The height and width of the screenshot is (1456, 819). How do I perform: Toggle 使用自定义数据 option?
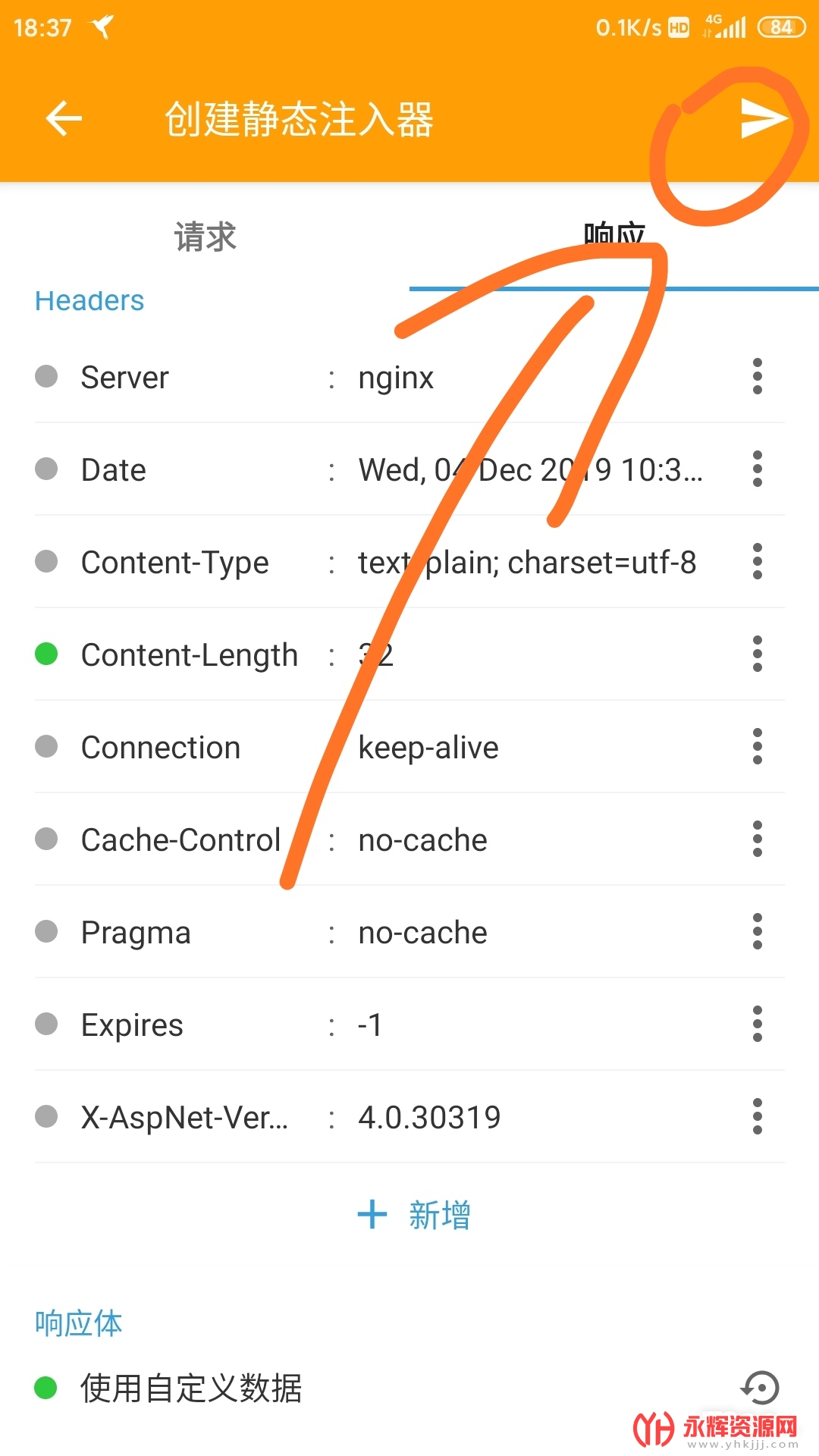45,1388
